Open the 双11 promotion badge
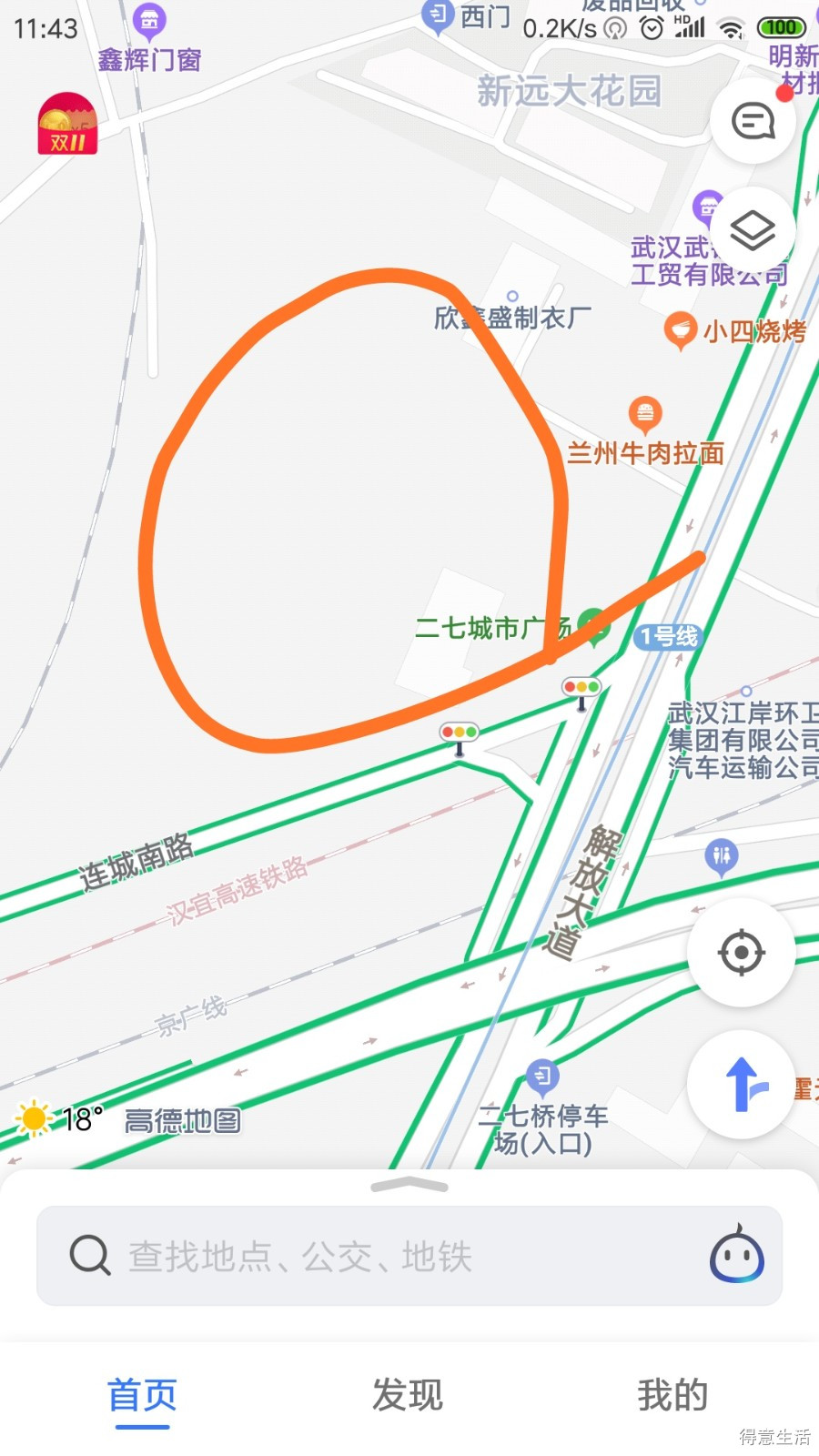This screenshot has width=819, height=1456. [x=67, y=125]
